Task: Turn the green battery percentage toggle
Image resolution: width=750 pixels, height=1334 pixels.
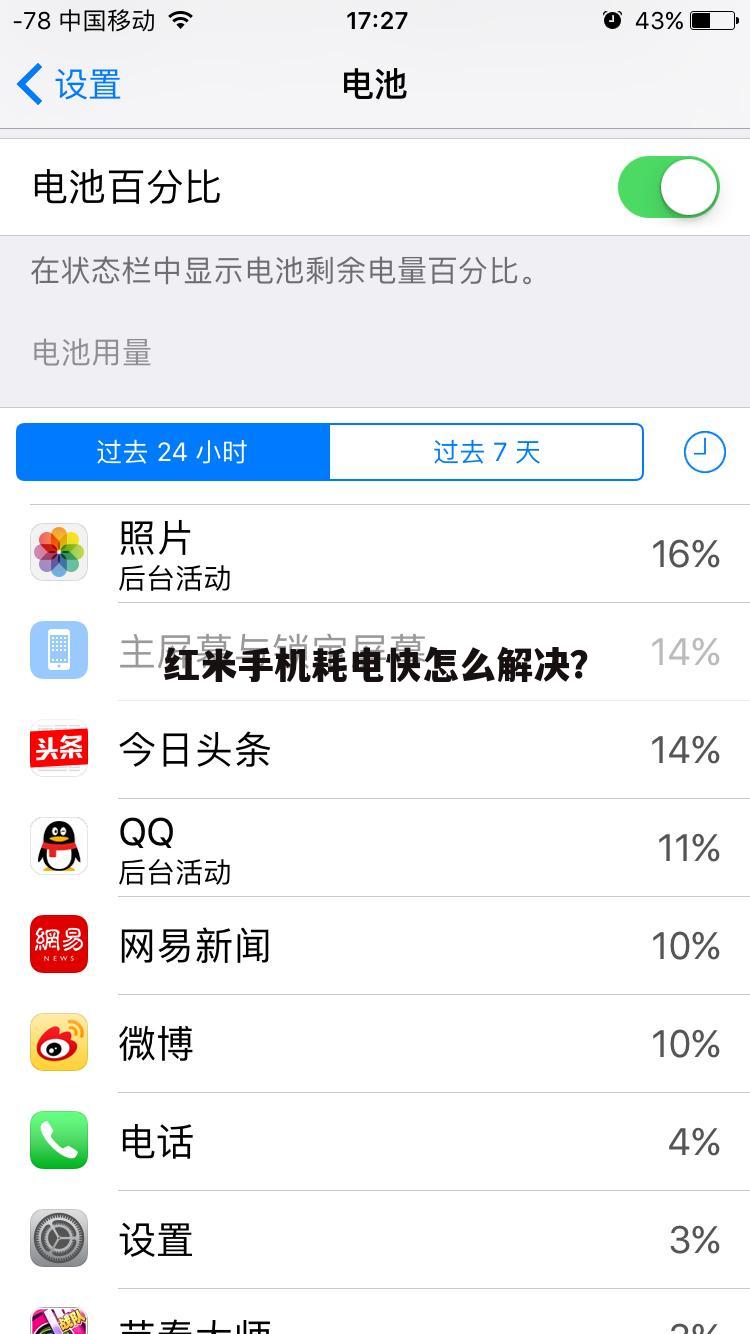Action: 667,186
